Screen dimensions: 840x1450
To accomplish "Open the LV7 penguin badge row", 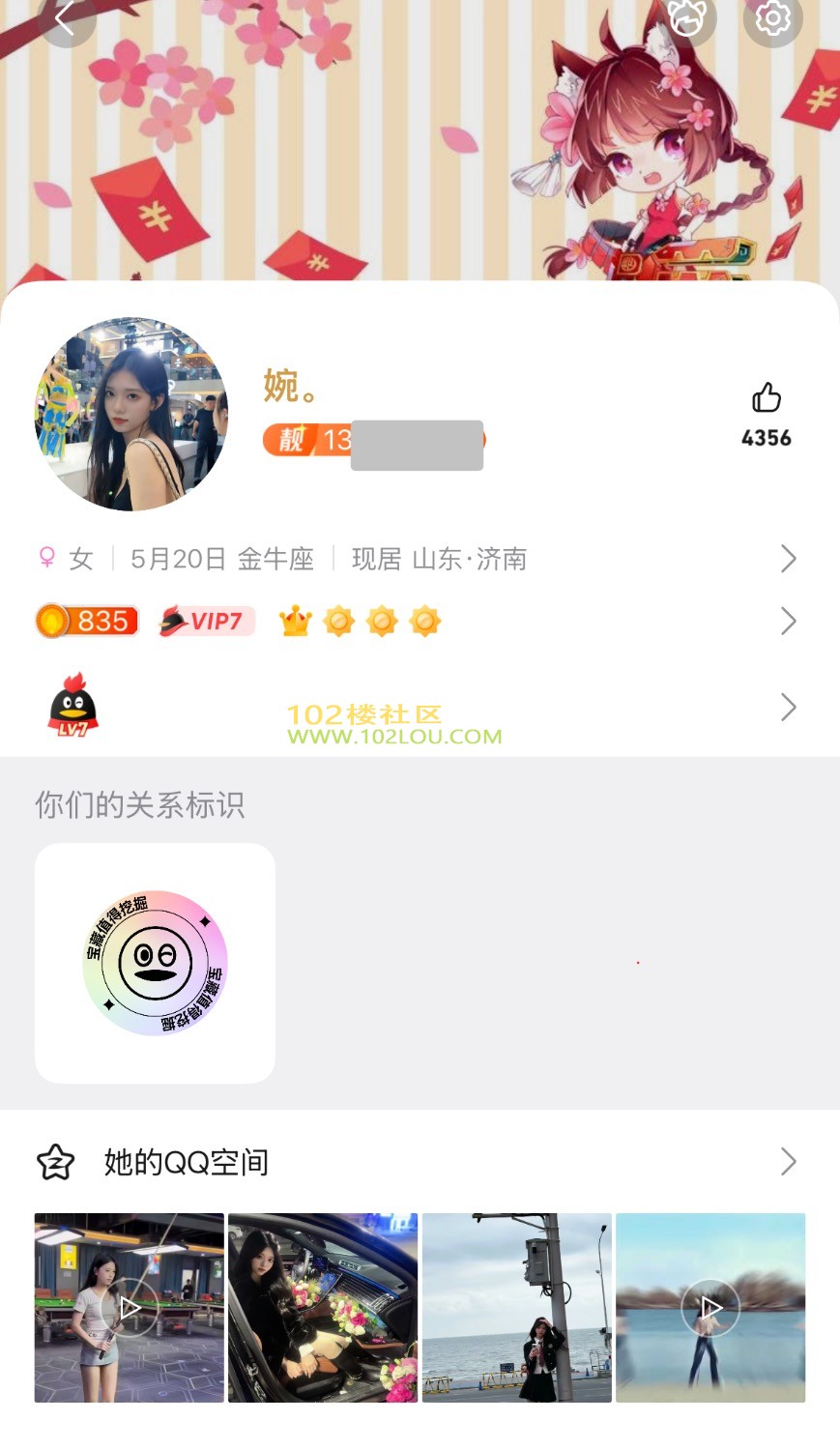I will (416, 708).
